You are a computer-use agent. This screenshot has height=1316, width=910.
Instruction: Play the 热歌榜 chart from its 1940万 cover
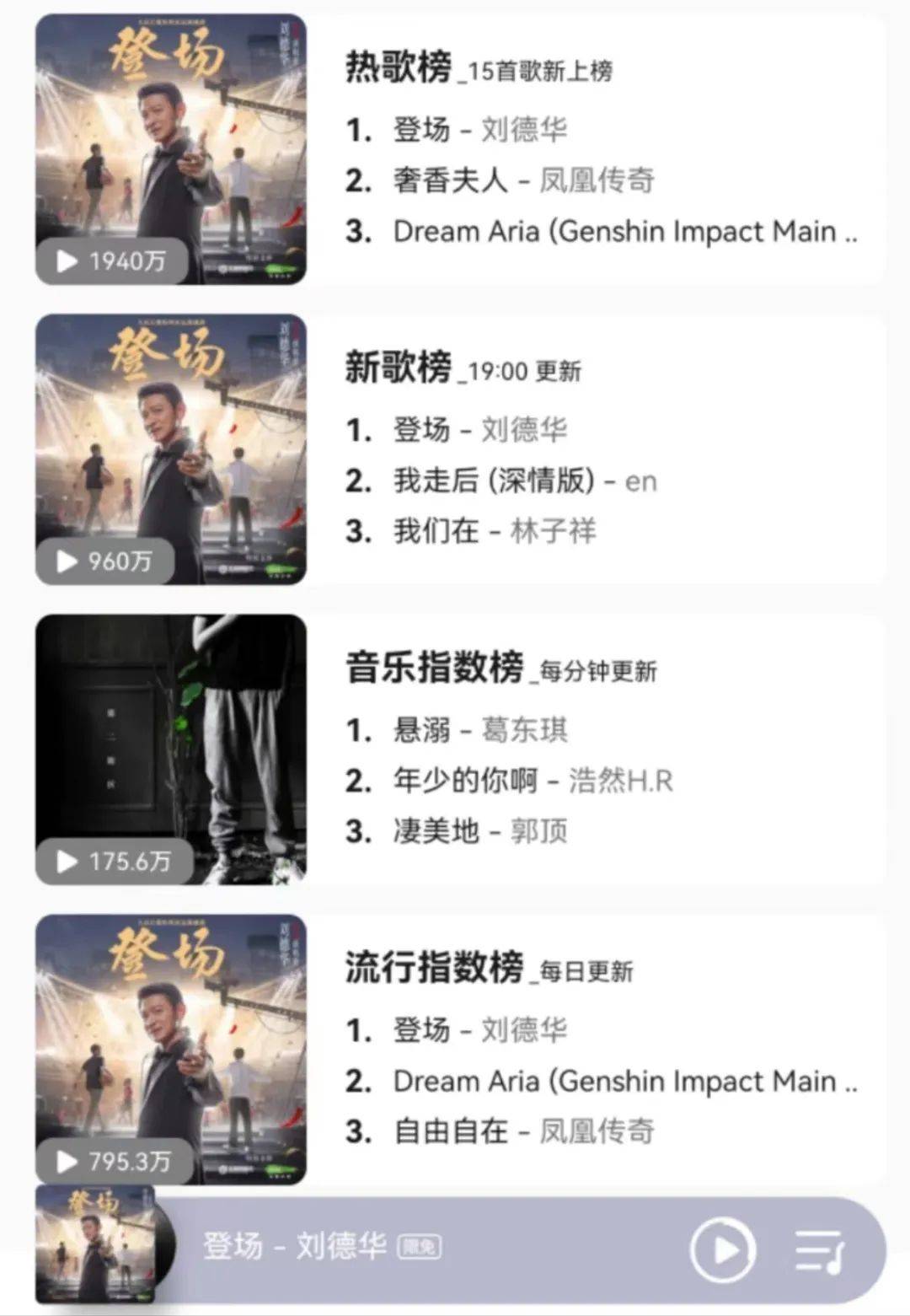click(x=67, y=261)
